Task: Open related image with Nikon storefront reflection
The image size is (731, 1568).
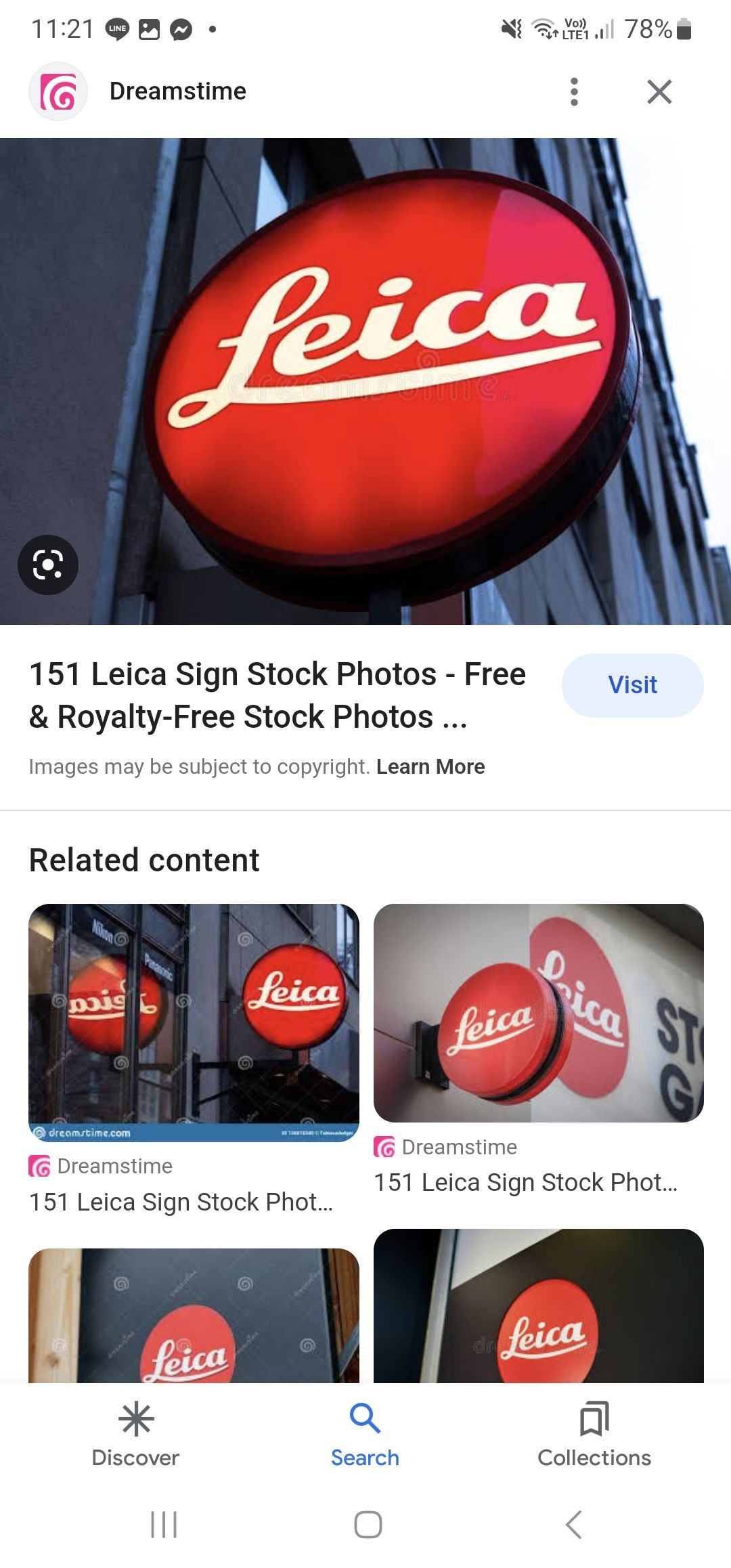Action: click(x=194, y=1022)
